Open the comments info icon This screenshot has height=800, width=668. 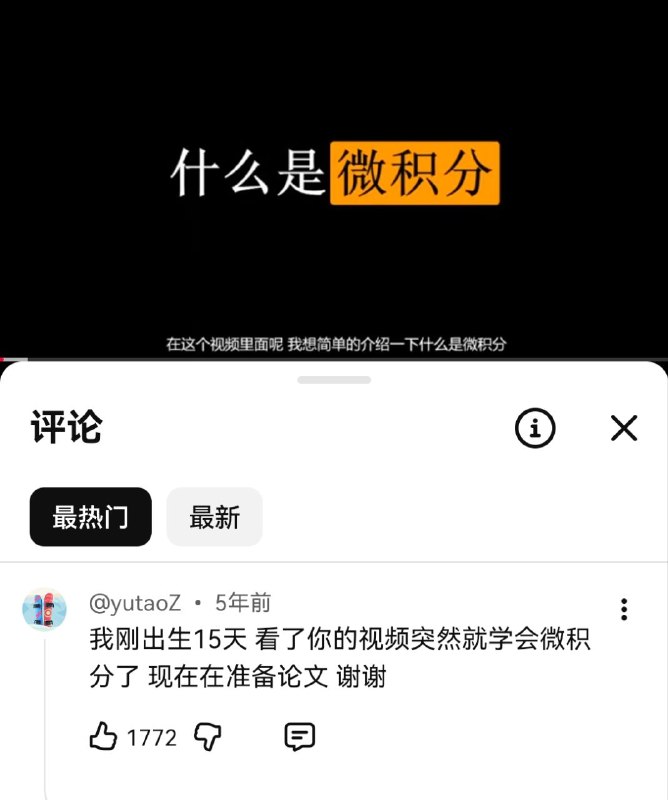tap(535, 429)
